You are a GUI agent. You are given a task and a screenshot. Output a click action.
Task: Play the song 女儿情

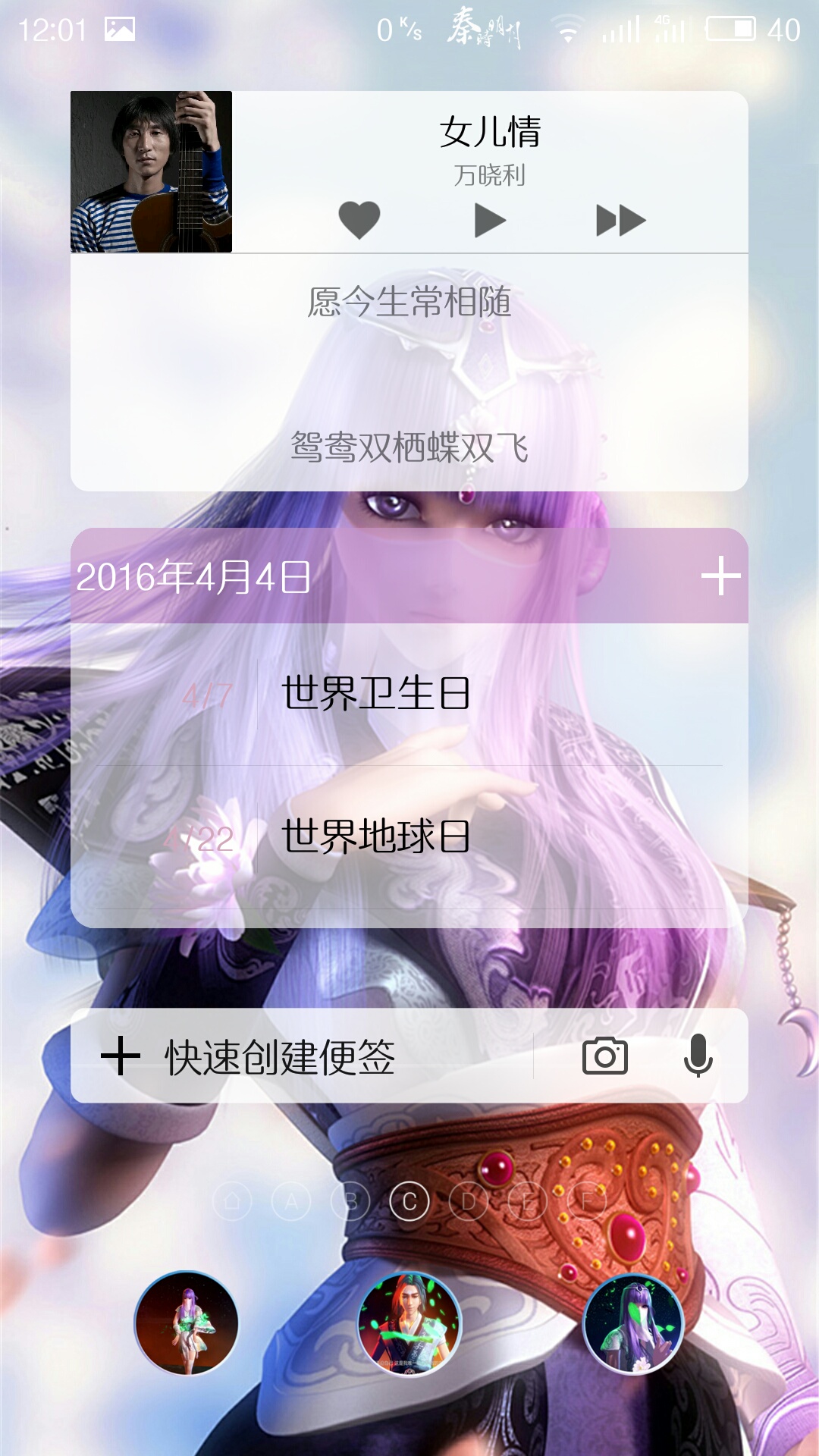[x=490, y=221]
